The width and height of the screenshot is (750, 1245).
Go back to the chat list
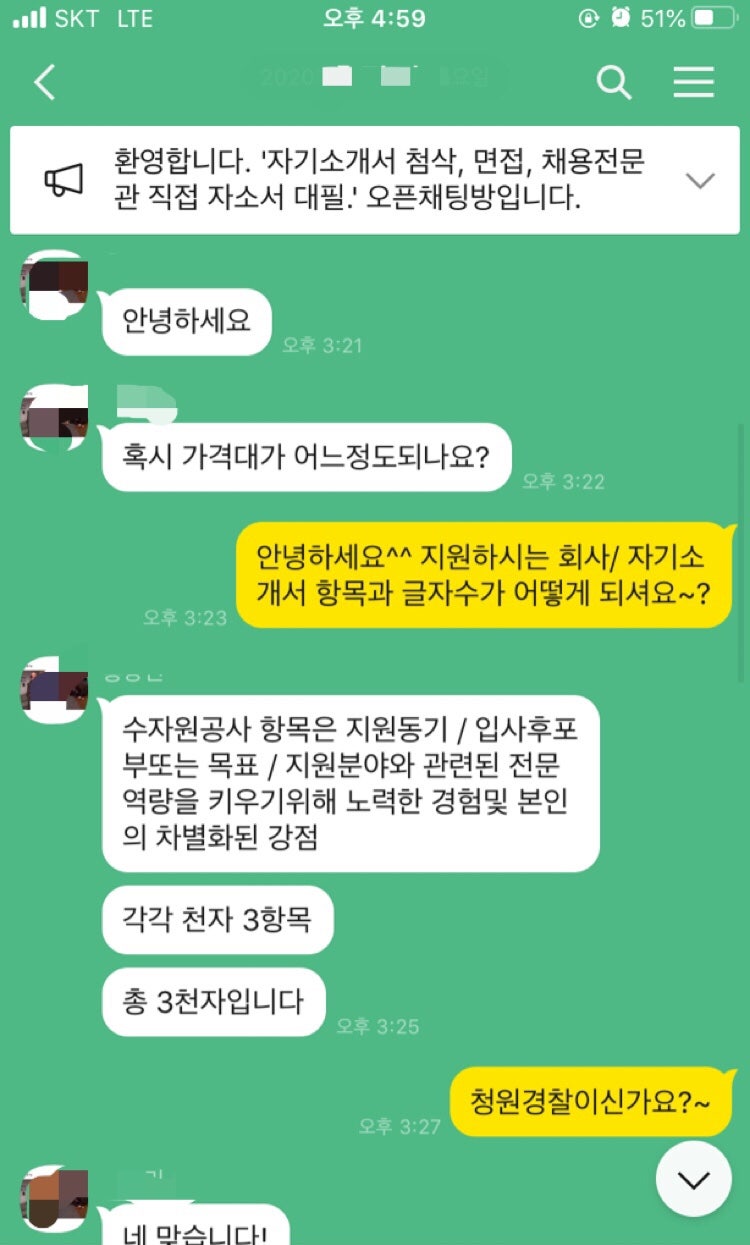(45, 83)
